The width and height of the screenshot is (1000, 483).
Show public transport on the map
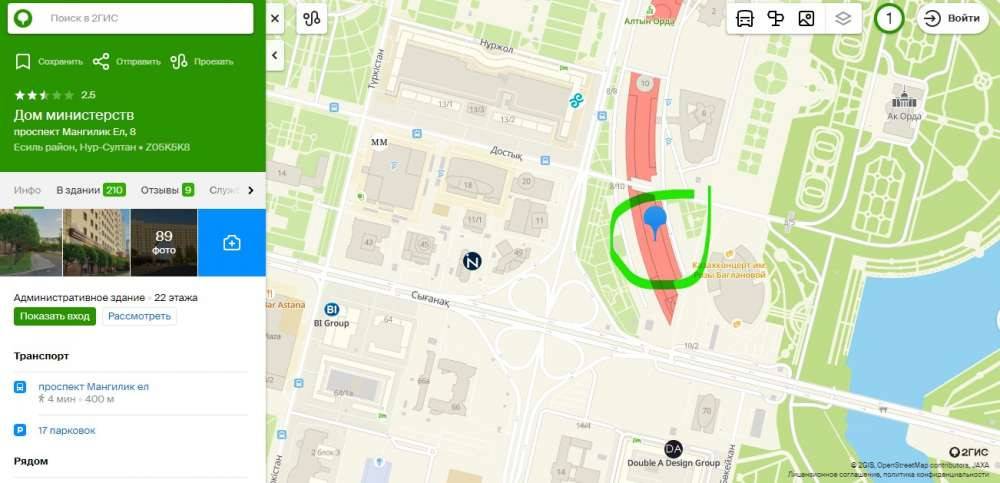coord(745,18)
